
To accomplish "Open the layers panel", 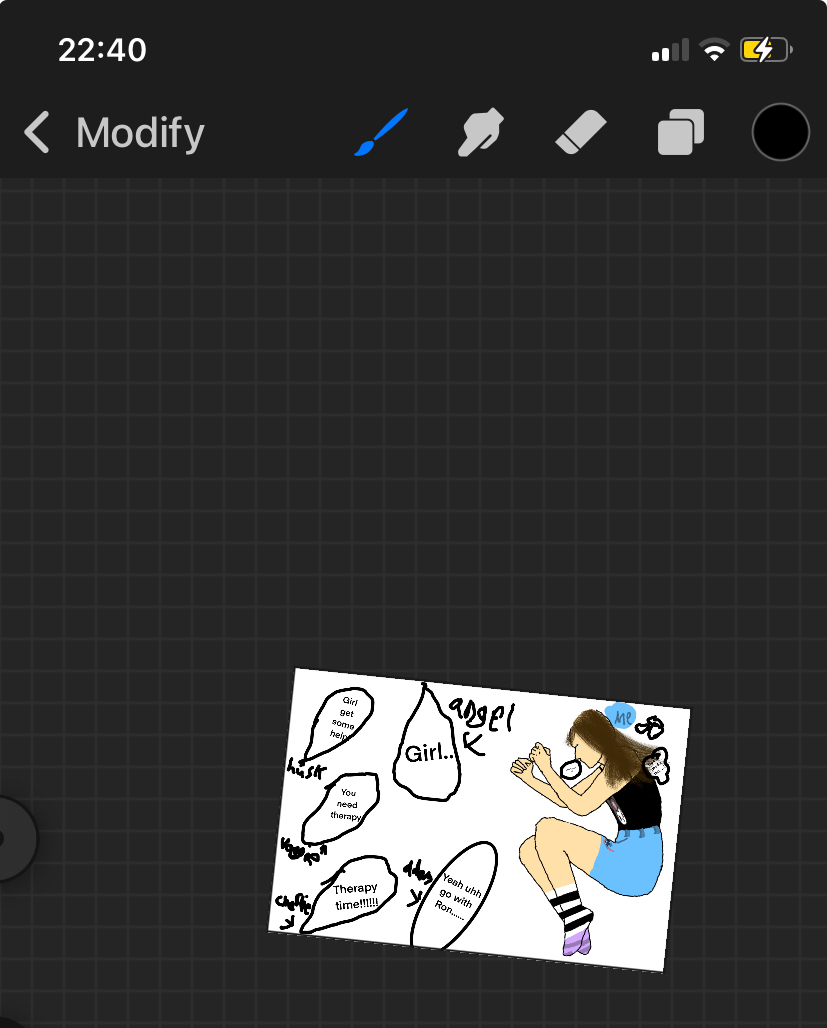I will pos(681,132).
